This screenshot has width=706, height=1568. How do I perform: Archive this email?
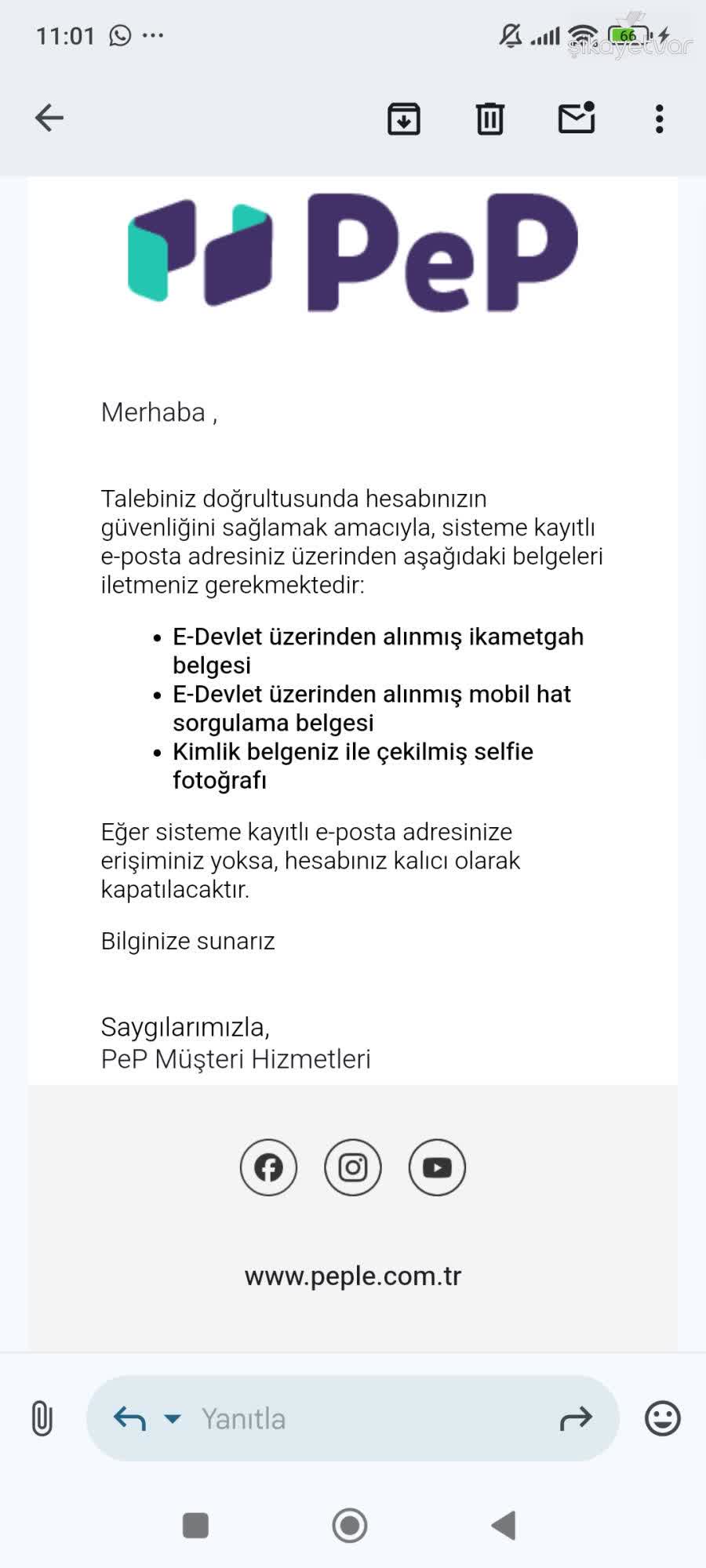click(403, 118)
